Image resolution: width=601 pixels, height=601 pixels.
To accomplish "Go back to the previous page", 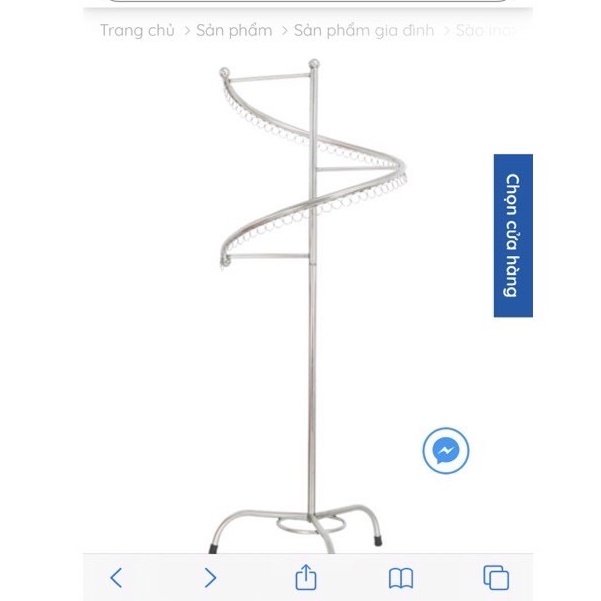I will [x=117, y=577].
